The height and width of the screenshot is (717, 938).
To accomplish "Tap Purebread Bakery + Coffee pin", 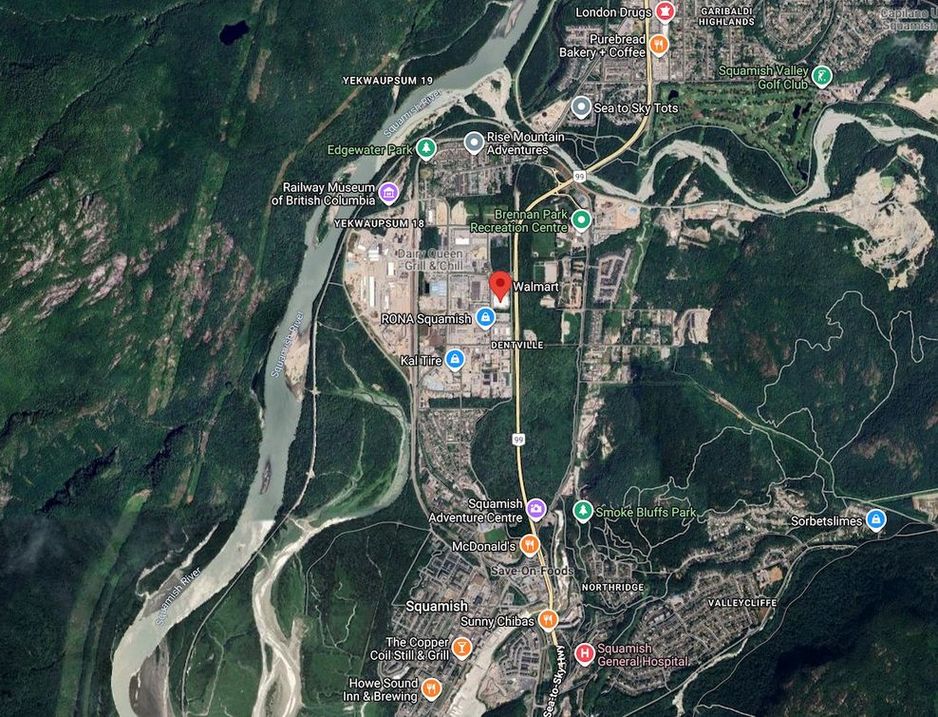I will point(658,44).
